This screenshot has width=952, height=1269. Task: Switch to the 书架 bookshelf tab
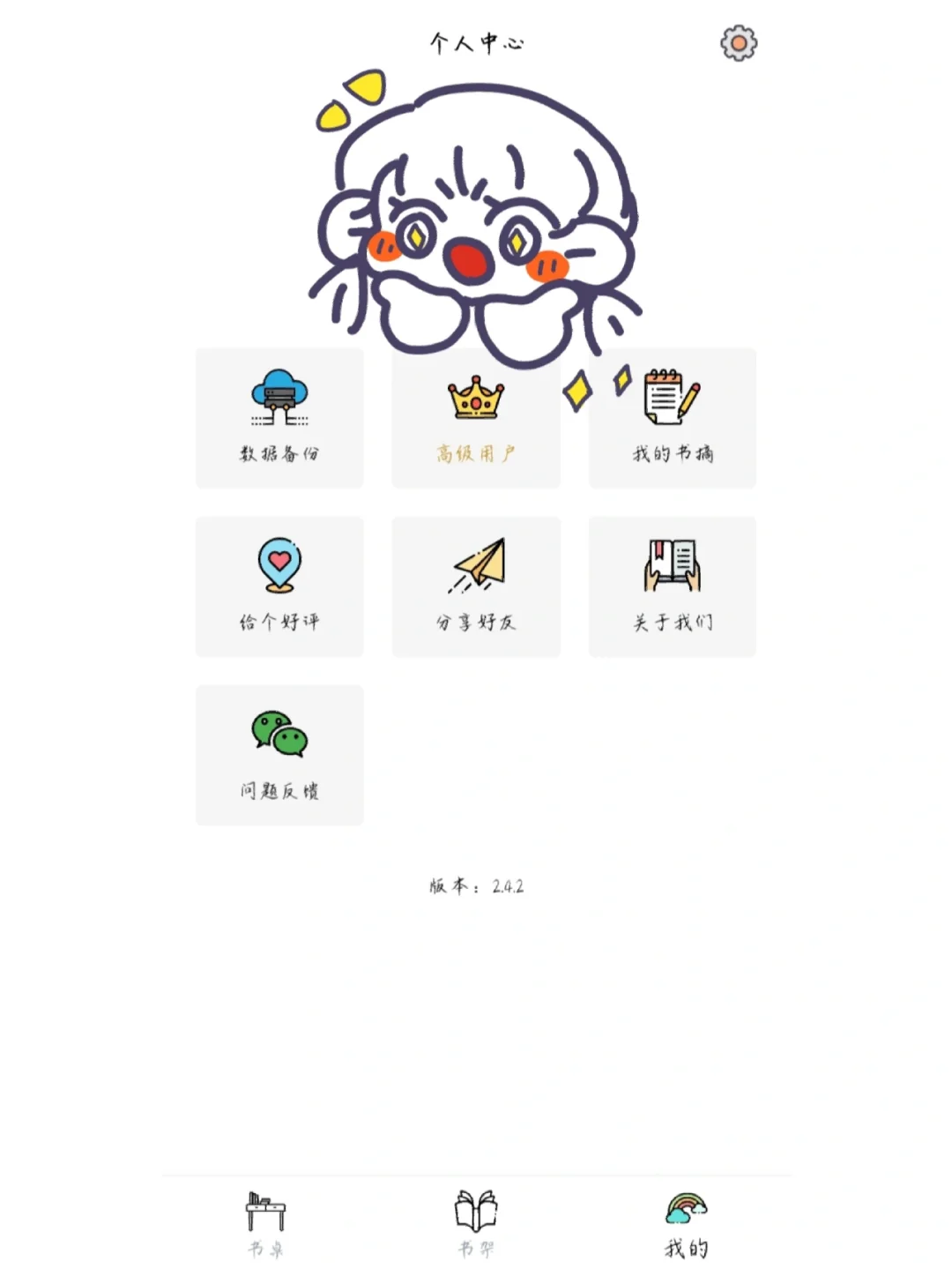click(x=476, y=1223)
